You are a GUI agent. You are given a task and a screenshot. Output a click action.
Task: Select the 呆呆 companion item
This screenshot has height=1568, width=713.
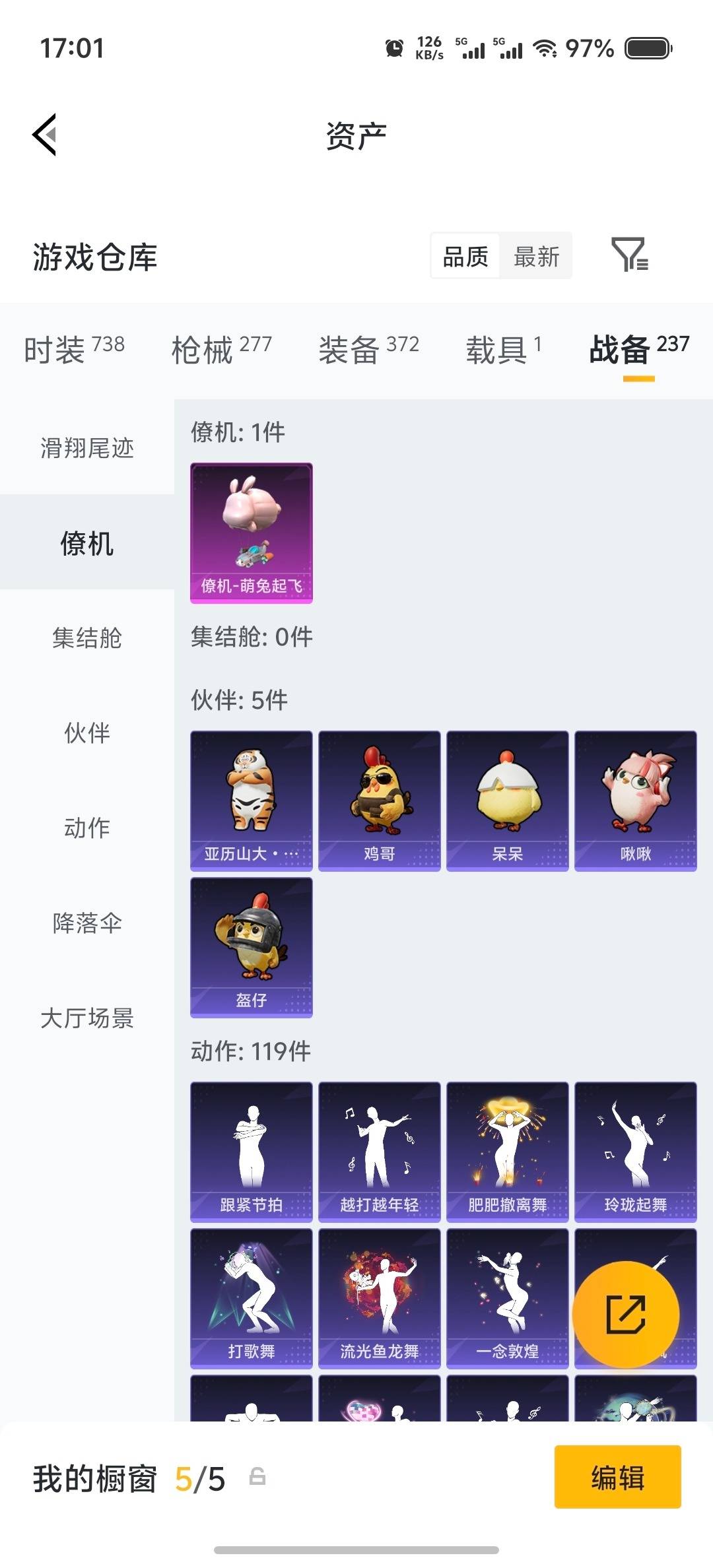tap(506, 799)
